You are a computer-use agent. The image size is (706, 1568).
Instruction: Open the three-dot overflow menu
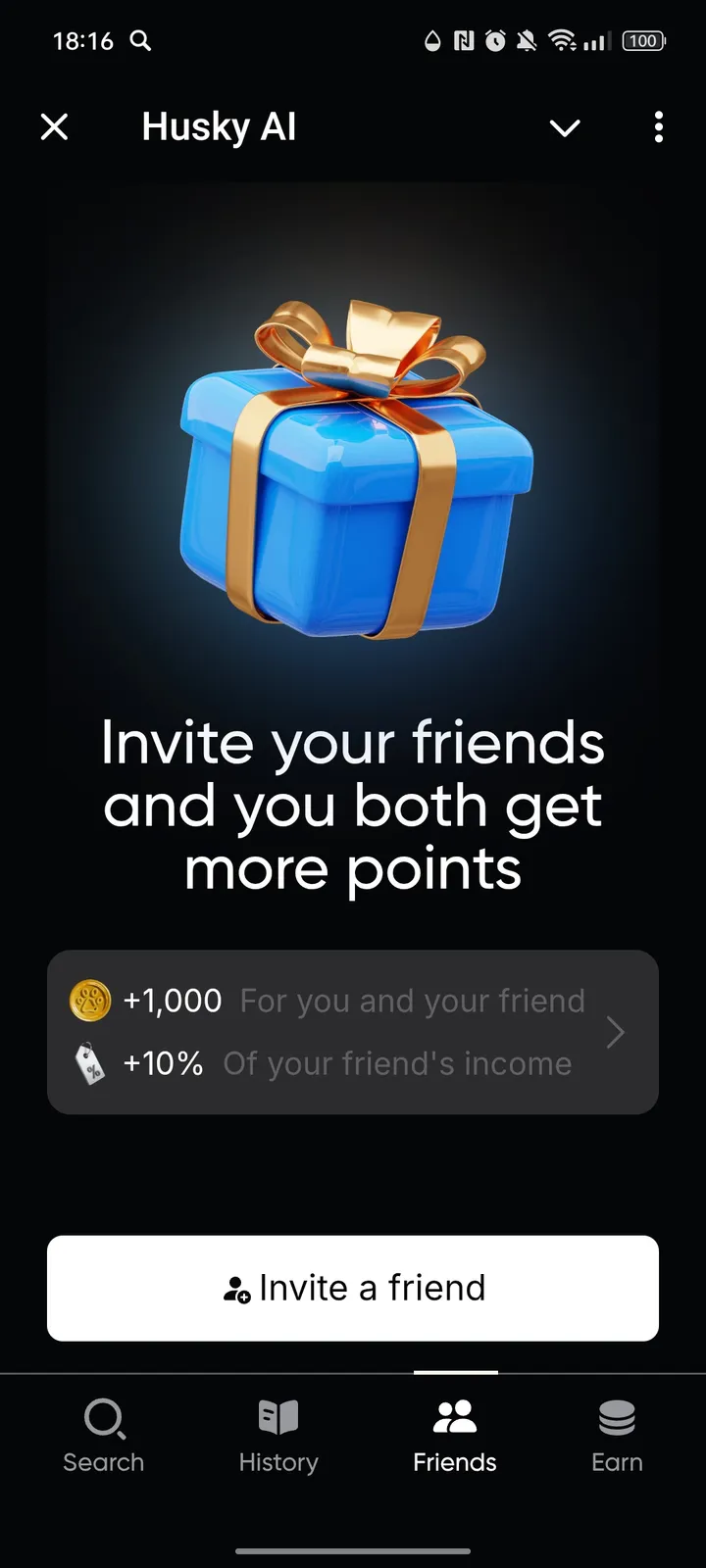(x=658, y=127)
